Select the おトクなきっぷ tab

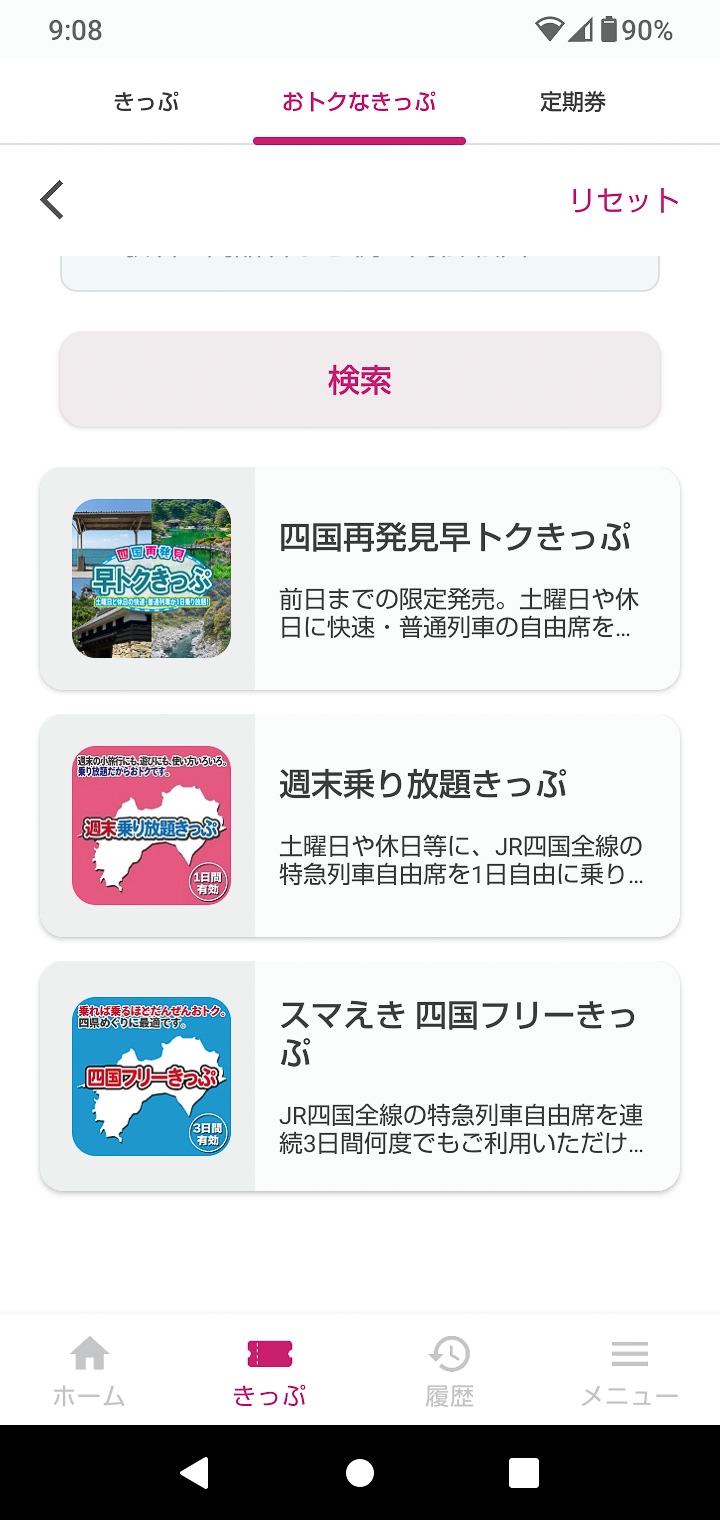coord(359,100)
